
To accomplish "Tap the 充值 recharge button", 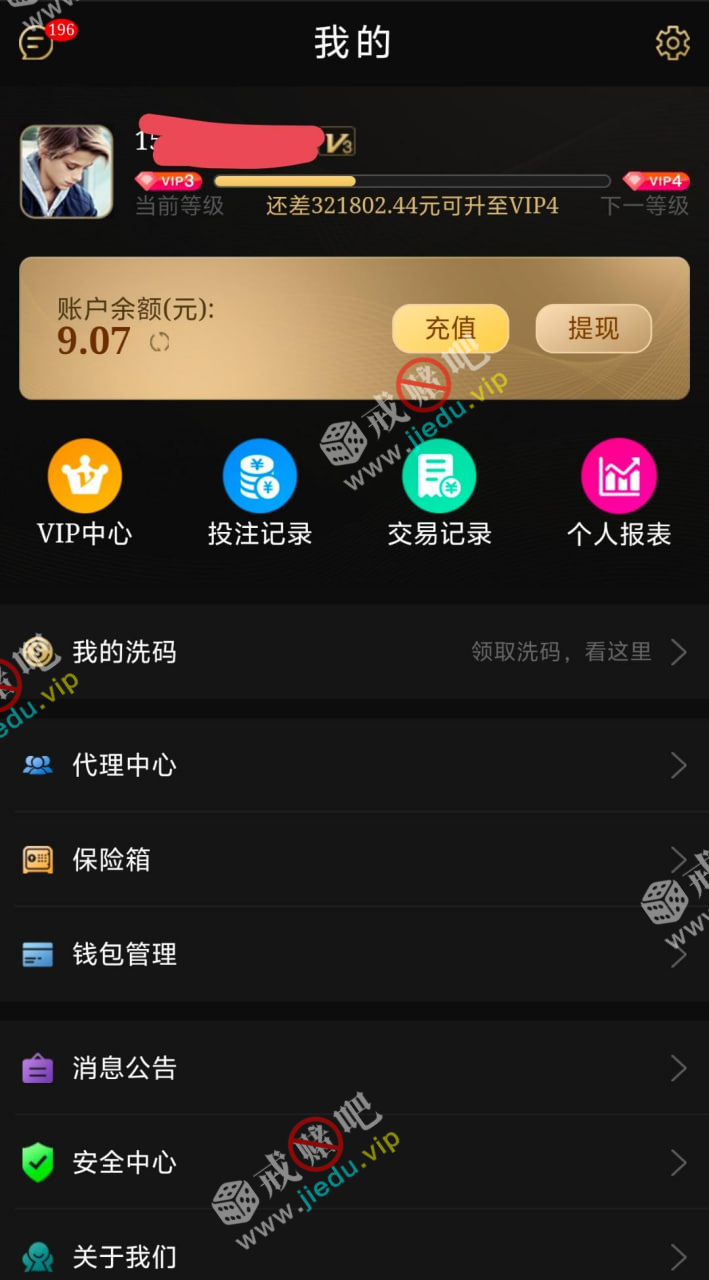I will [450, 328].
